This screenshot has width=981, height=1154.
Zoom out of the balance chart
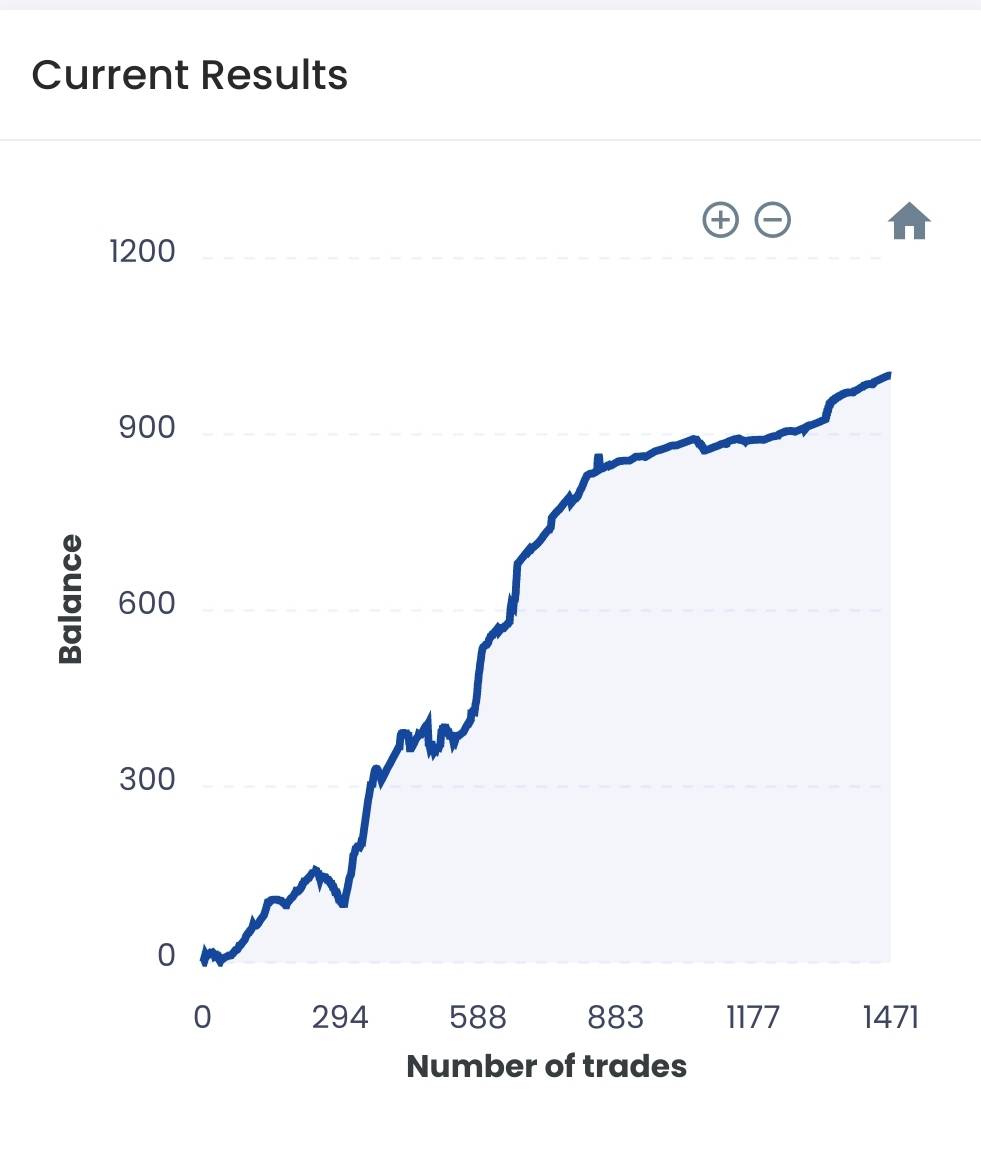(773, 220)
